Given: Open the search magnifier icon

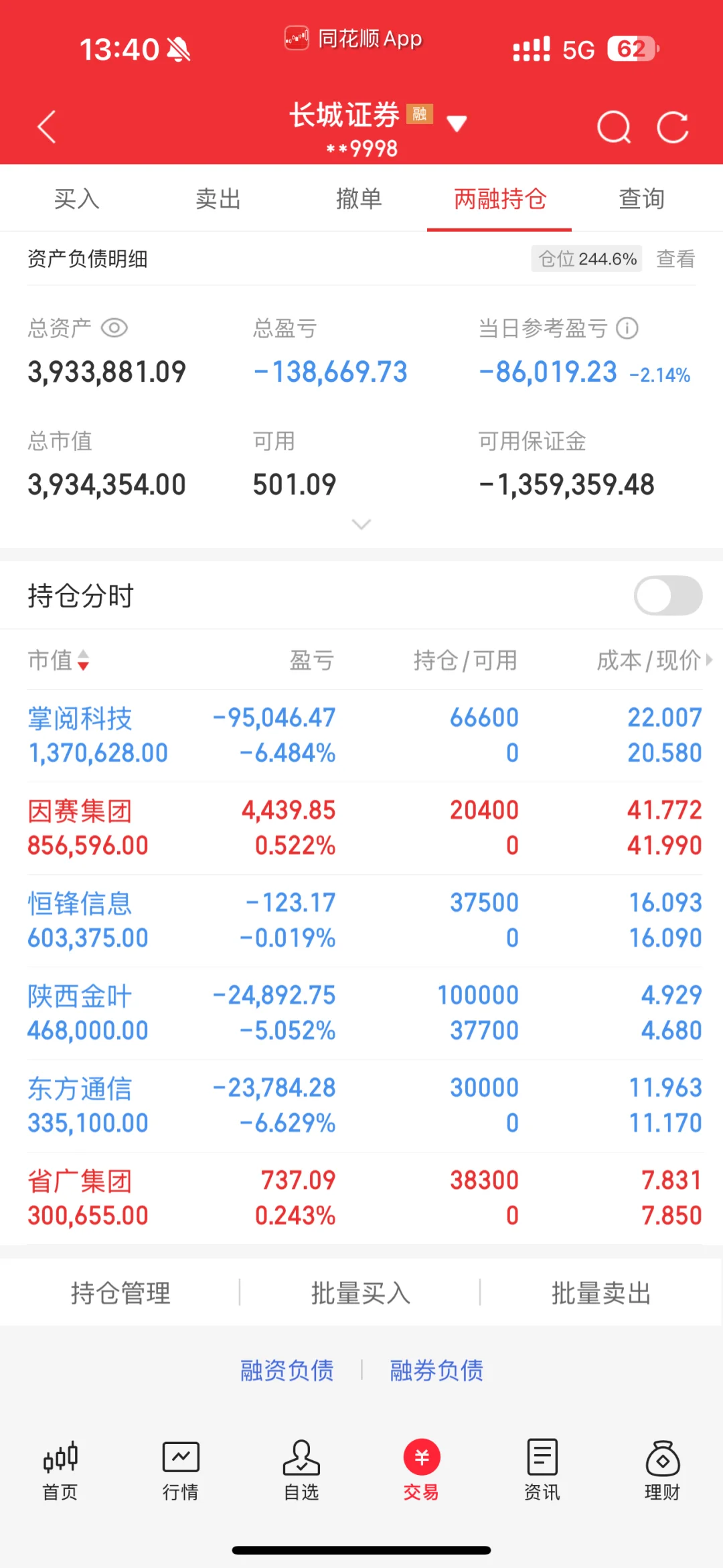Looking at the screenshot, I should [x=614, y=127].
